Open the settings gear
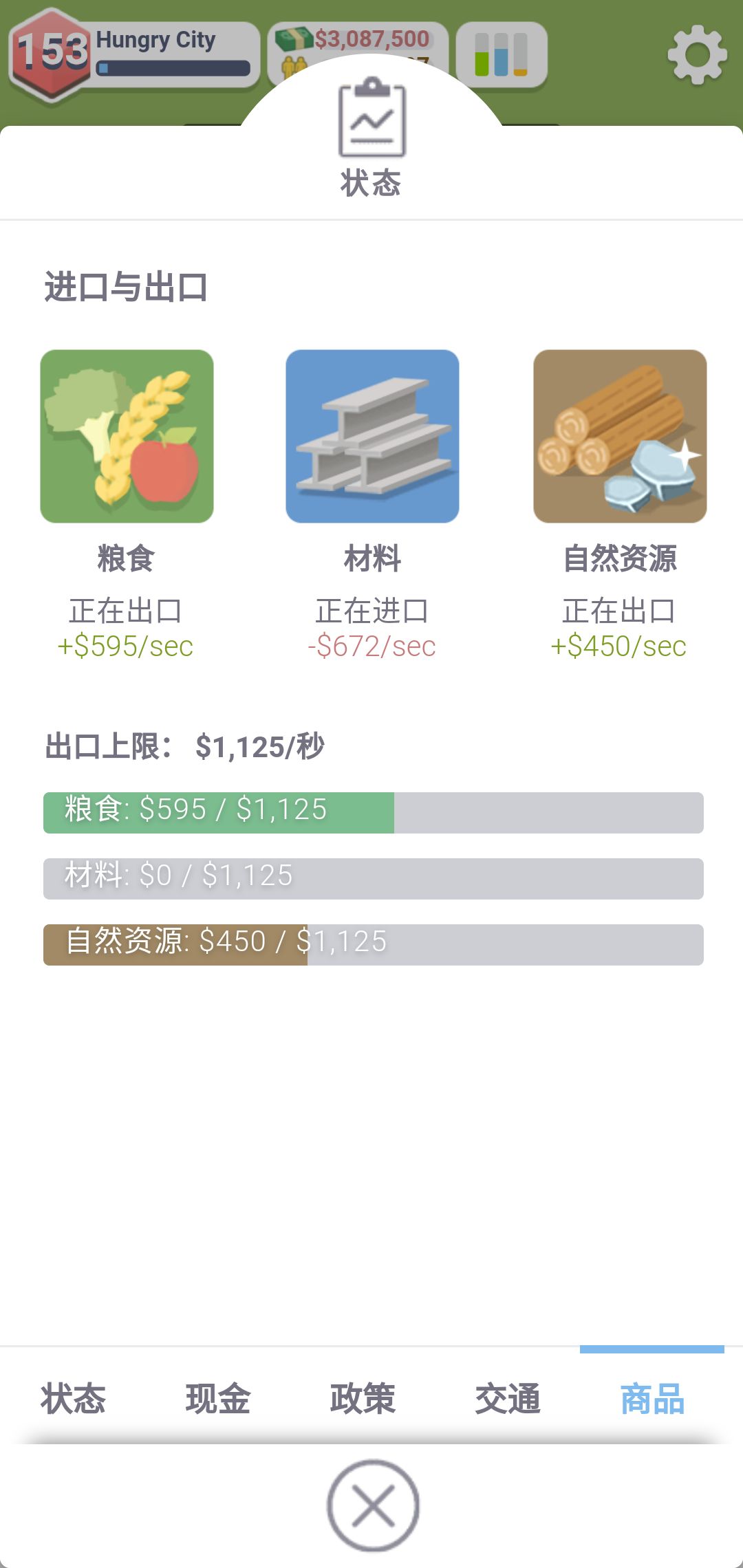This screenshot has height=1568, width=743. [x=697, y=55]
